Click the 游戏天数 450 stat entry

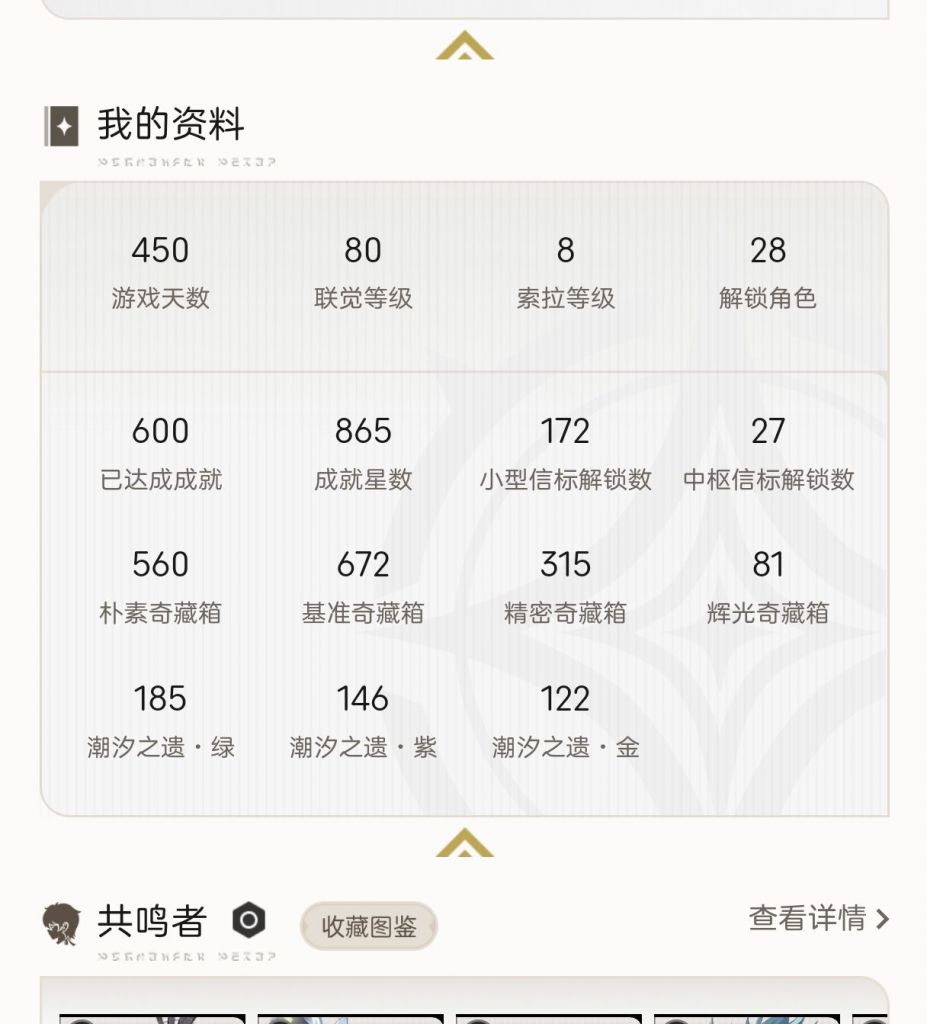pyautogui.click(x=161, y=270)
